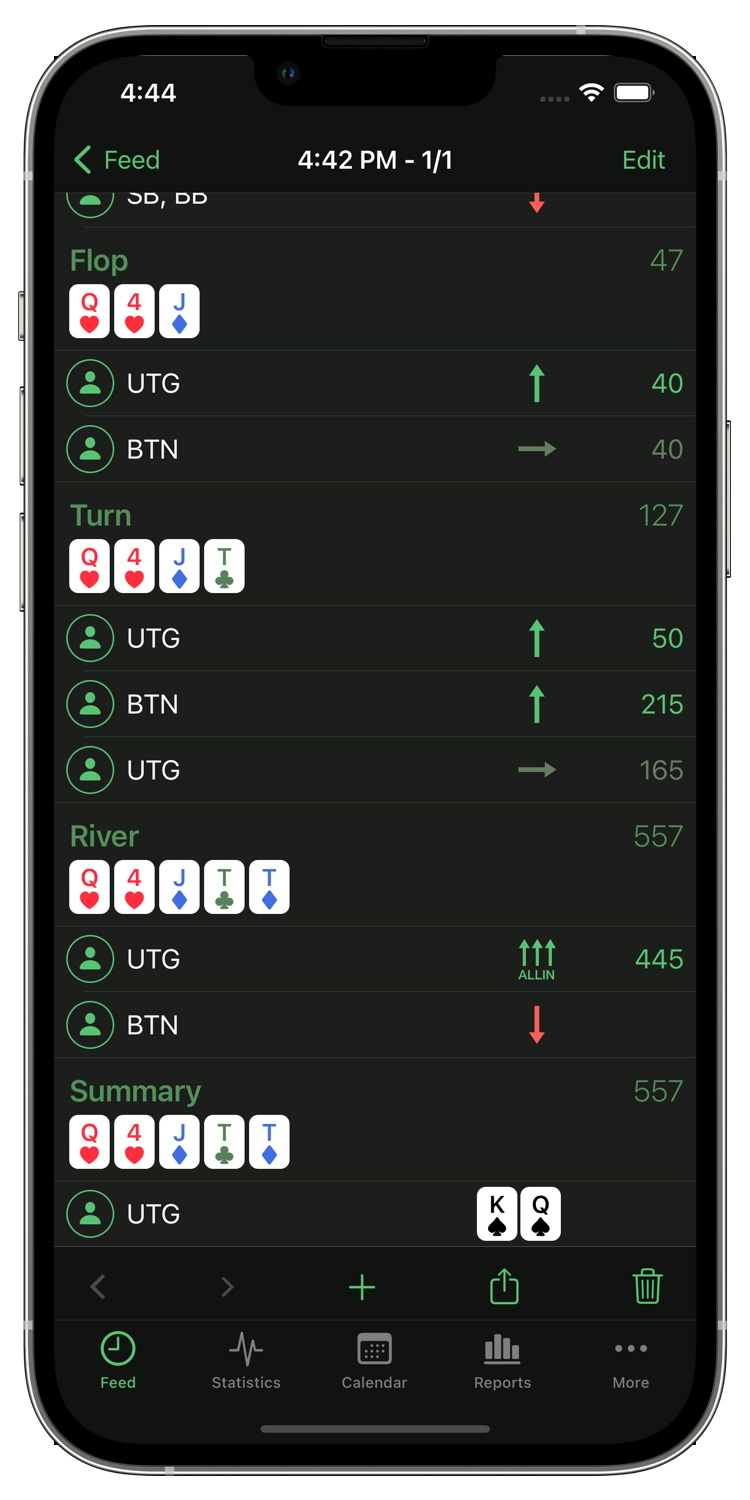Go back to Feed
The height and width of the screenshot is (1500, 750).
pos(117,160)
